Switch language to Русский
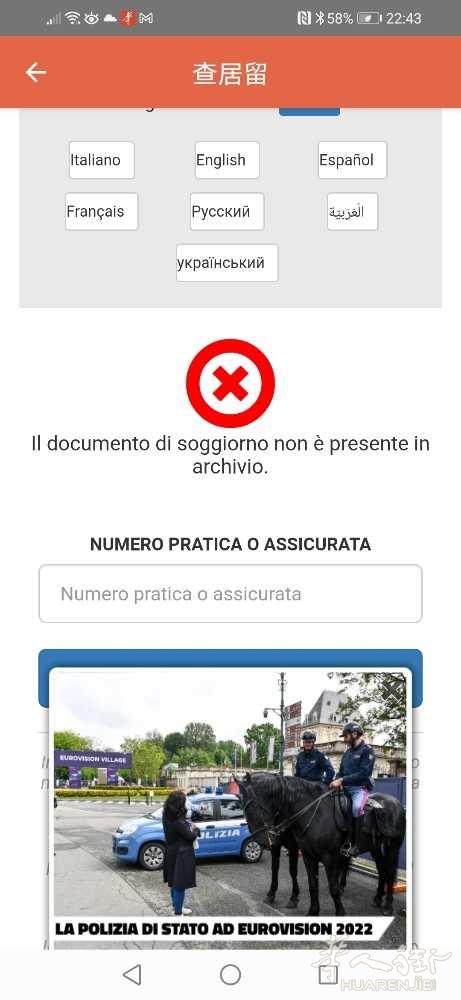The height and width of the screenshot is (1000, 461). tap(227, 212)
